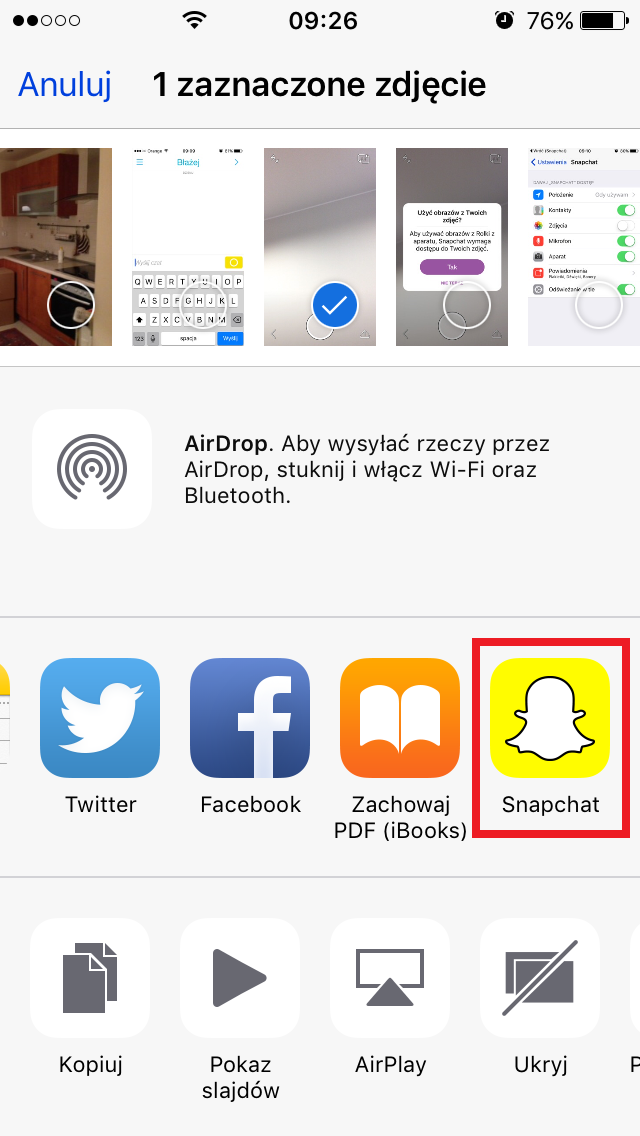Select the screenshot with purple Tak dialog
Screen dimensions: 640x1136
[452, 247]
